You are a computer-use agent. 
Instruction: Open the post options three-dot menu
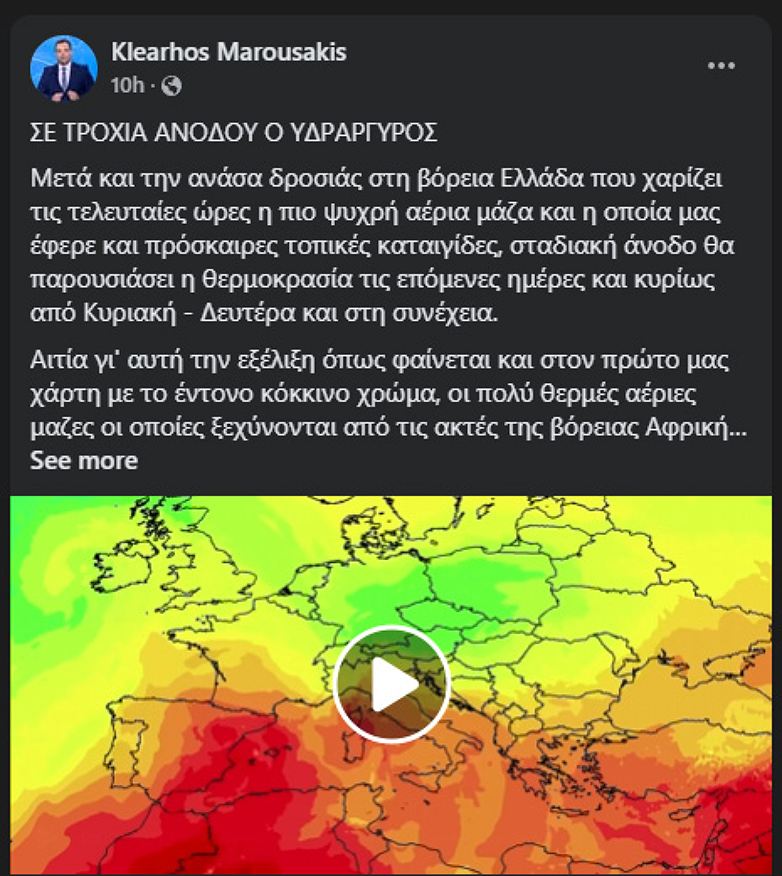pos(721,66)
